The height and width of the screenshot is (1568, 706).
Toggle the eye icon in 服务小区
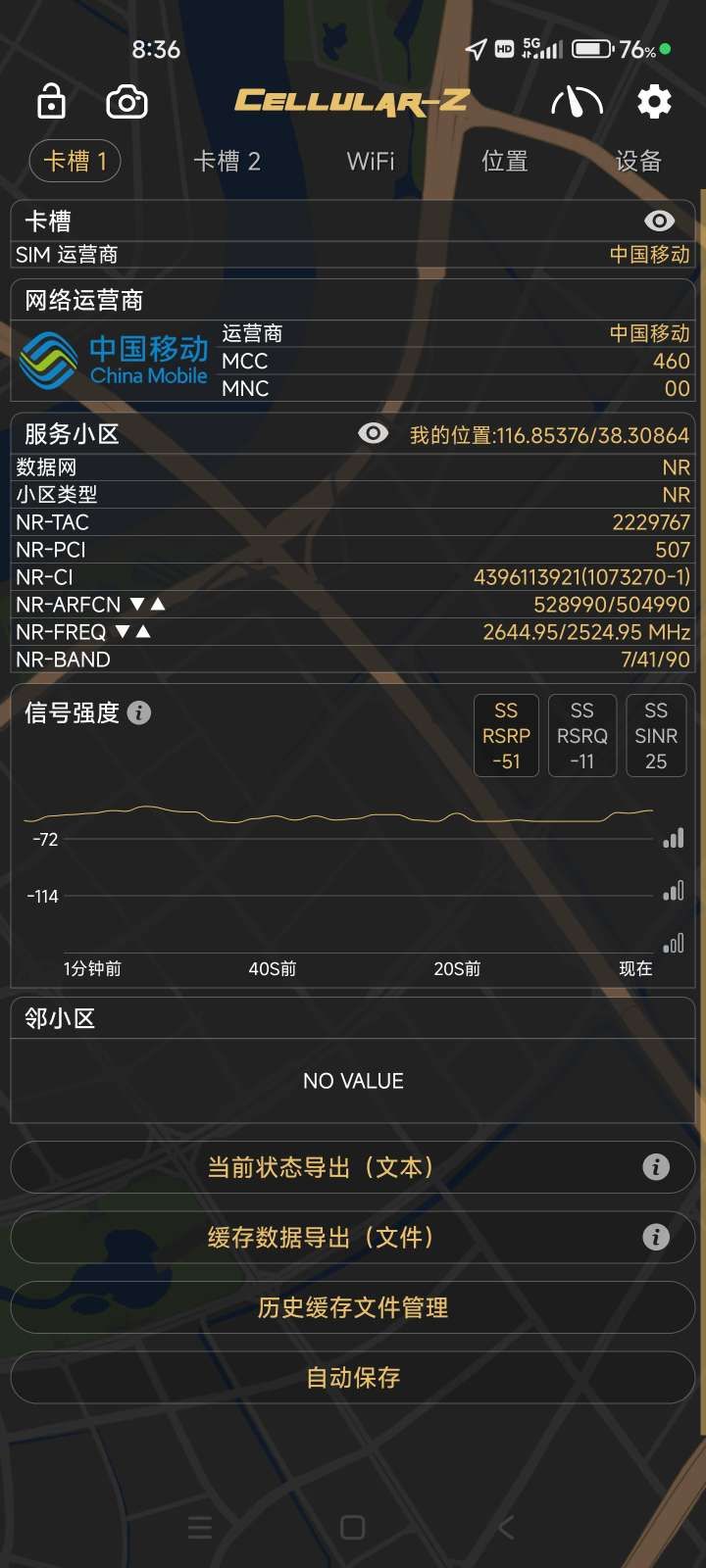(x=373, y=433)
